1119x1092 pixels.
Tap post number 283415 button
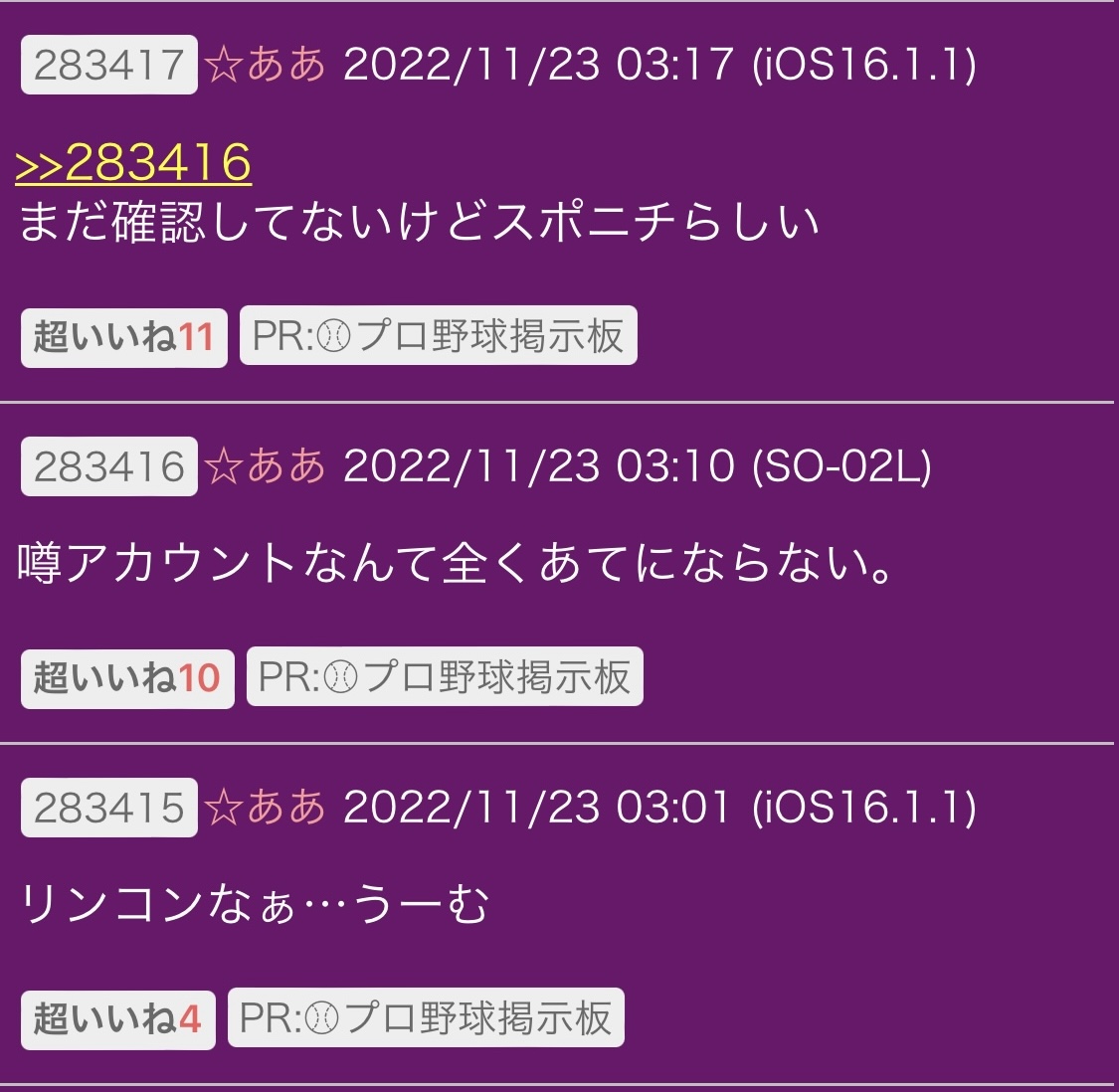[x=109, y=808]
